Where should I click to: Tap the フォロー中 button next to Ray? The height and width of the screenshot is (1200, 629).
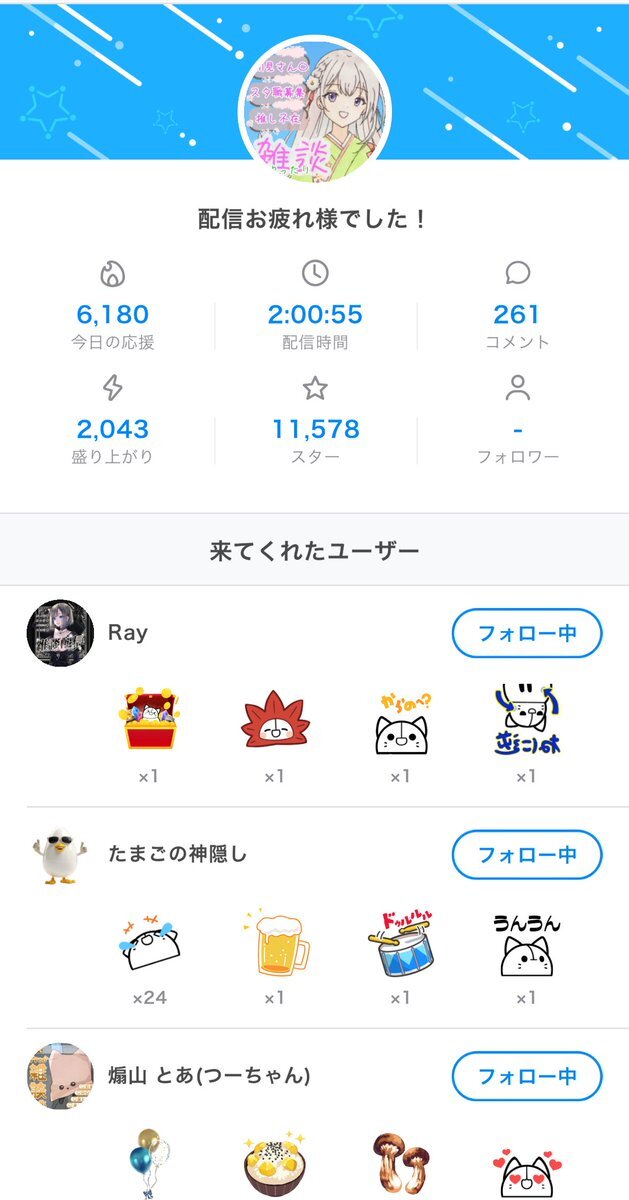[527, 634]
